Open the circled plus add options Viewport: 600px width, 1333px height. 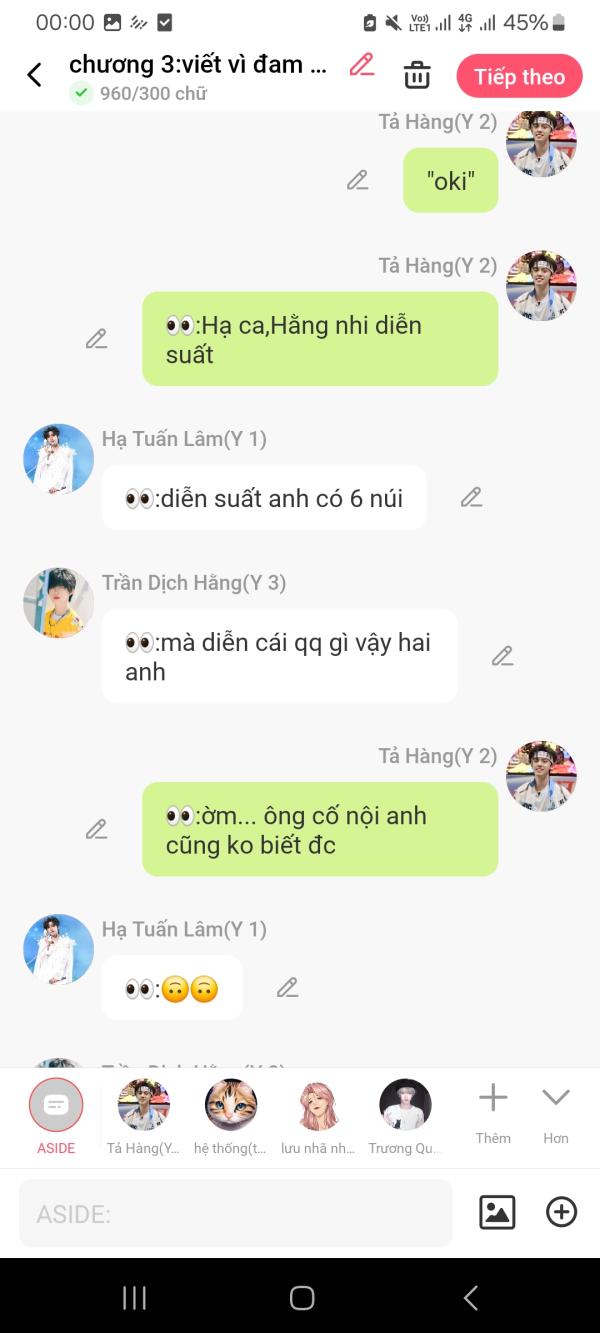(x=561, y=1213)
